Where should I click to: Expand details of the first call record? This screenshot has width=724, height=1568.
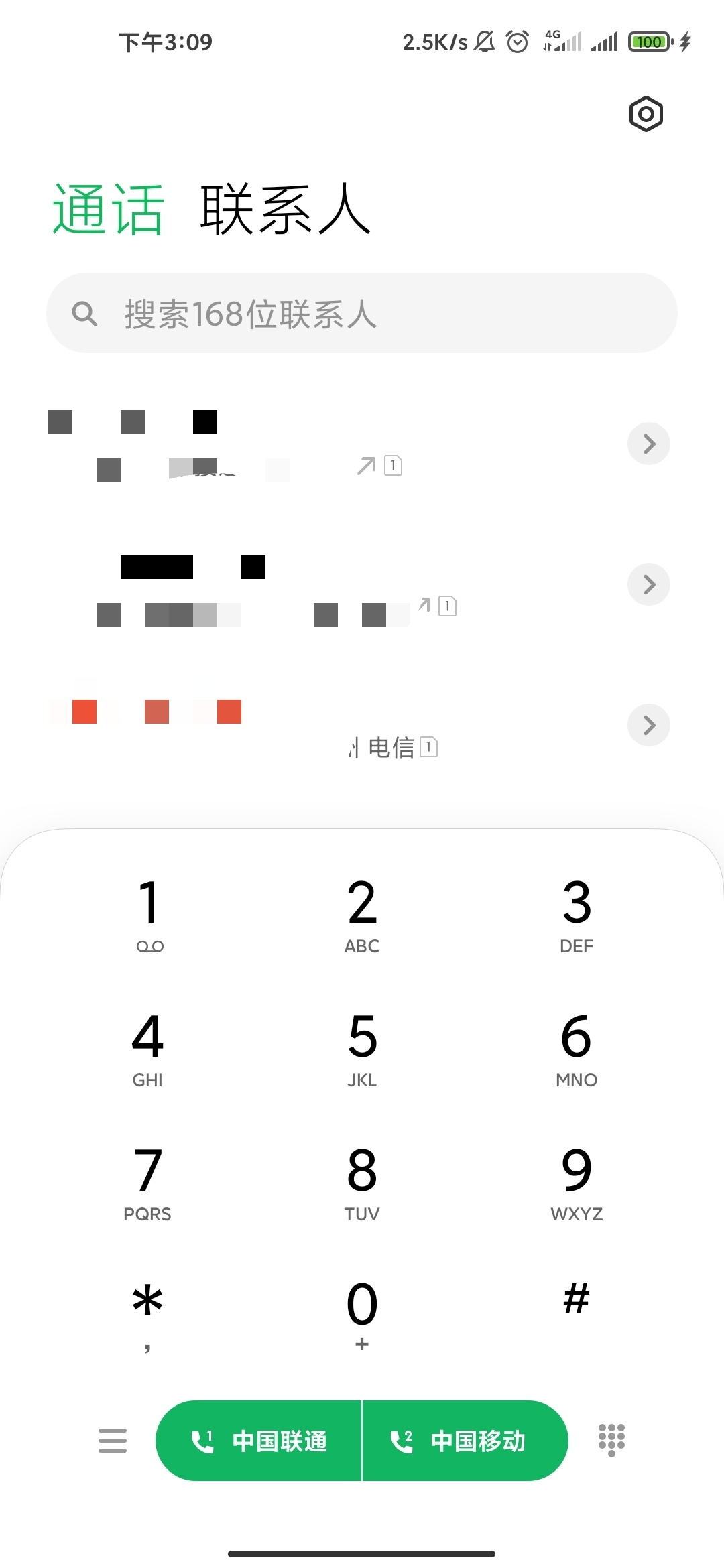coord(648,443)
